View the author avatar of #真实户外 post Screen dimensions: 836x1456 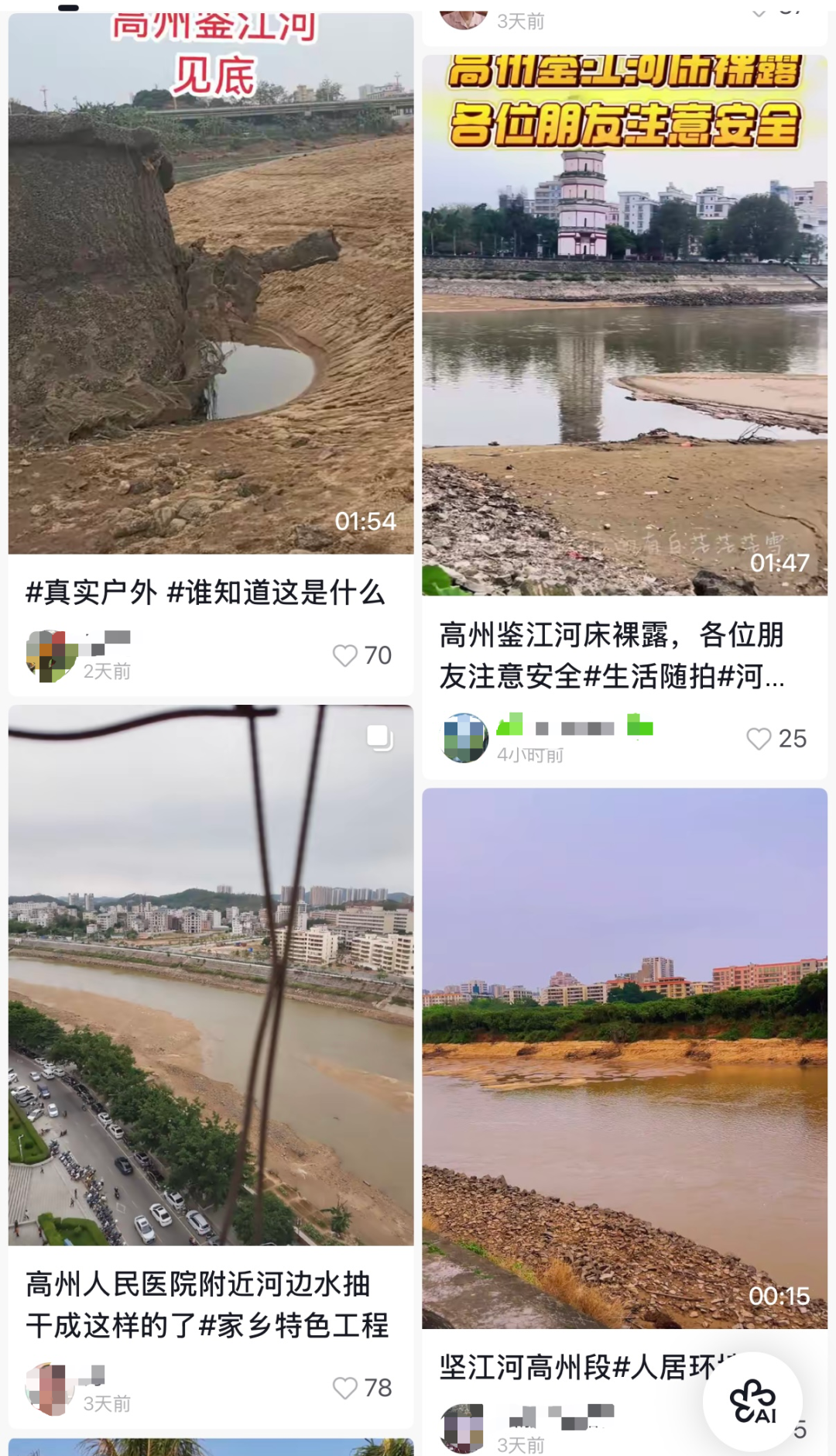point(51,656)
